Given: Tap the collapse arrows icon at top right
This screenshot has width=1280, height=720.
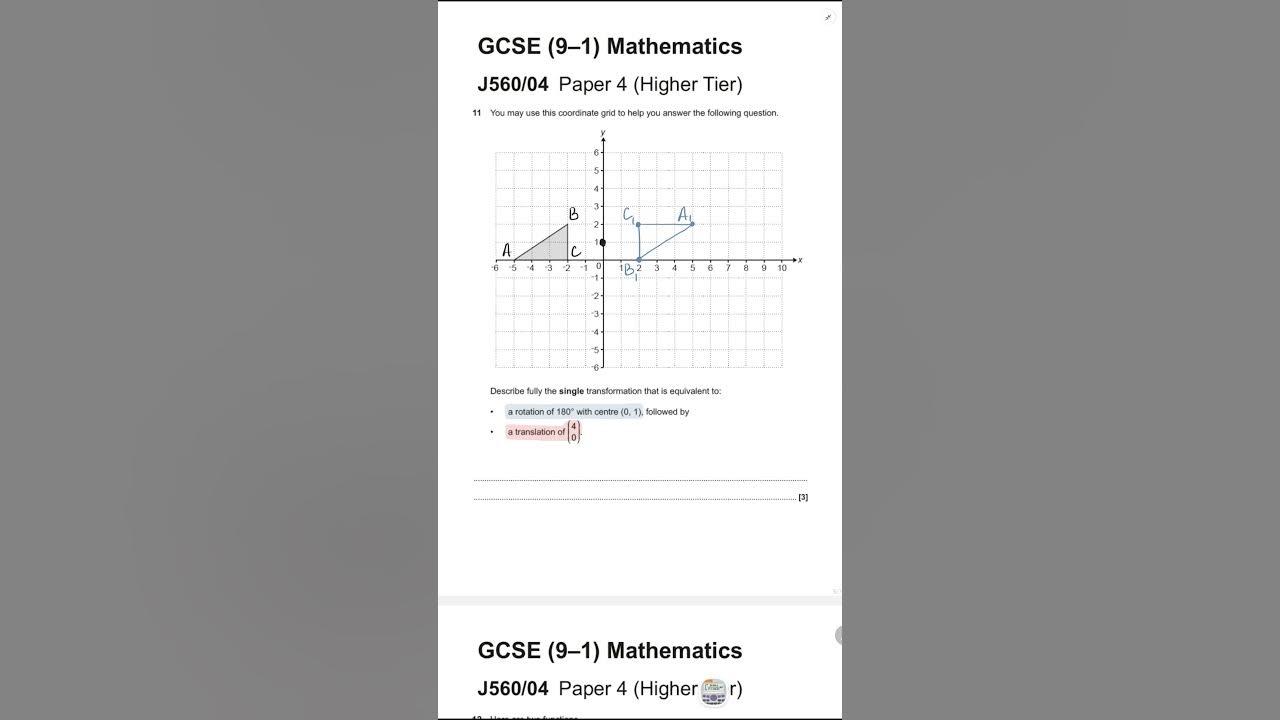Looking at the screenshot, I should [x=828, y=18].
